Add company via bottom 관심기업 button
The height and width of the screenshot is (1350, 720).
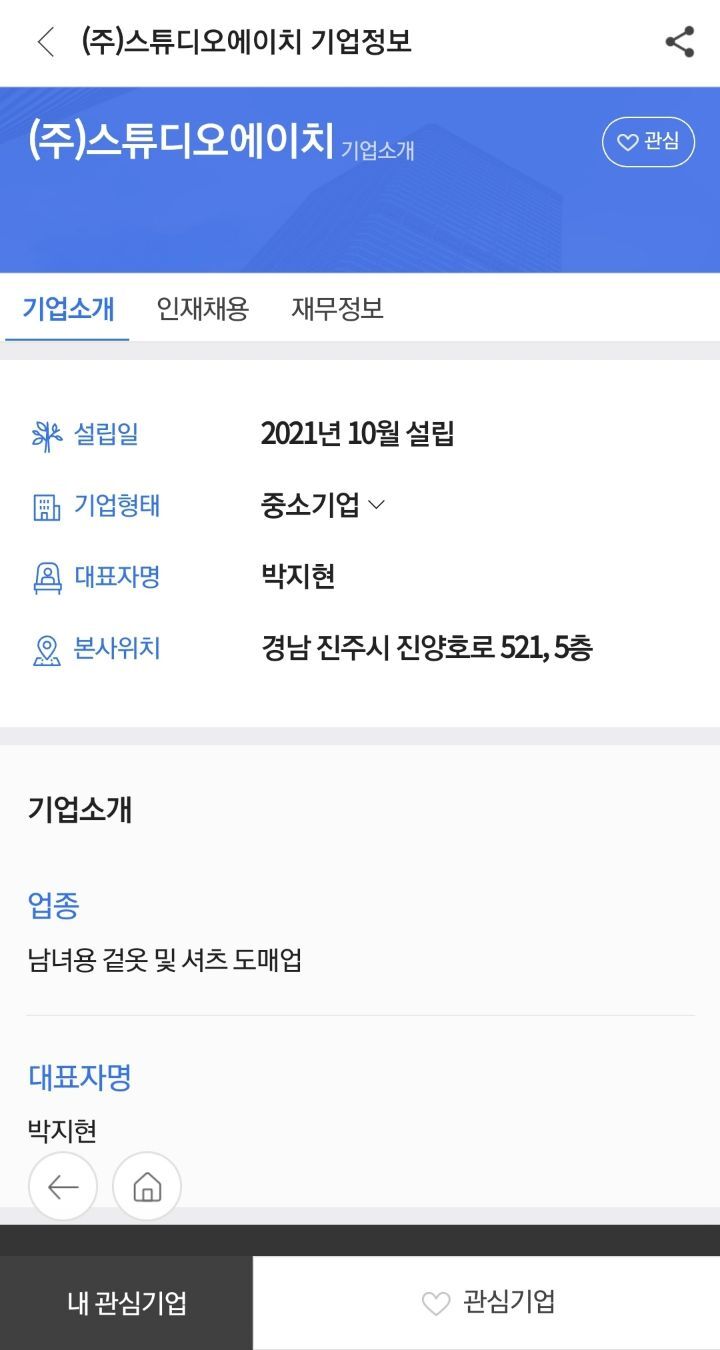[x=487, y=1303]
